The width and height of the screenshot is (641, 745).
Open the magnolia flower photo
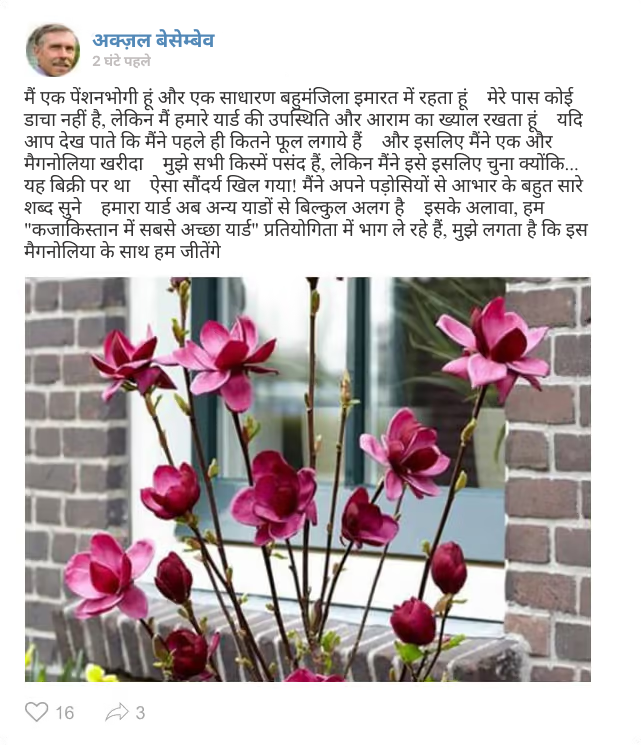(x=308, y=479)
